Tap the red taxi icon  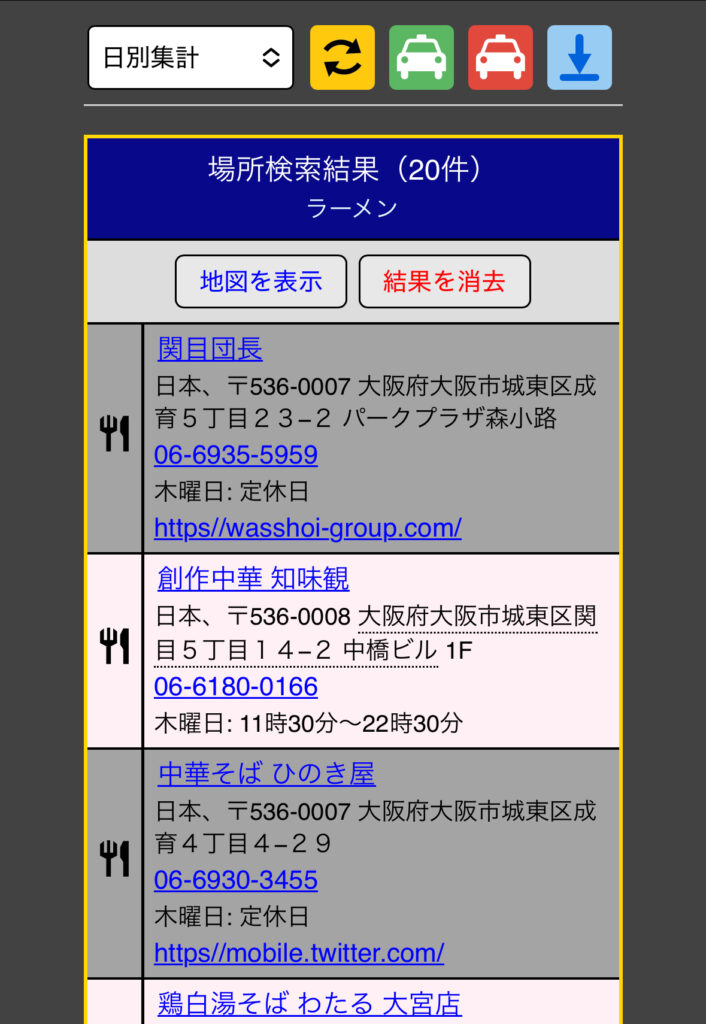[x=500, y=58]
